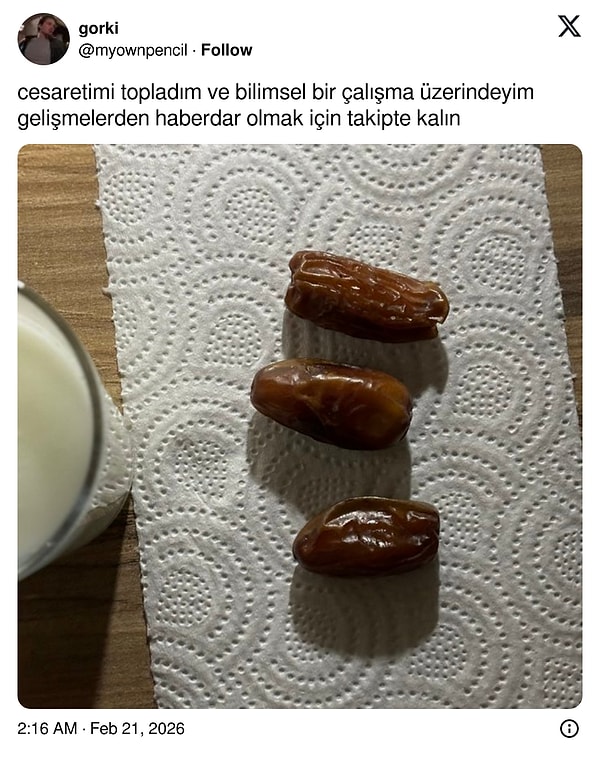
Task: Open the Feb 21, 2026 timestamp link
Action: 101,729
